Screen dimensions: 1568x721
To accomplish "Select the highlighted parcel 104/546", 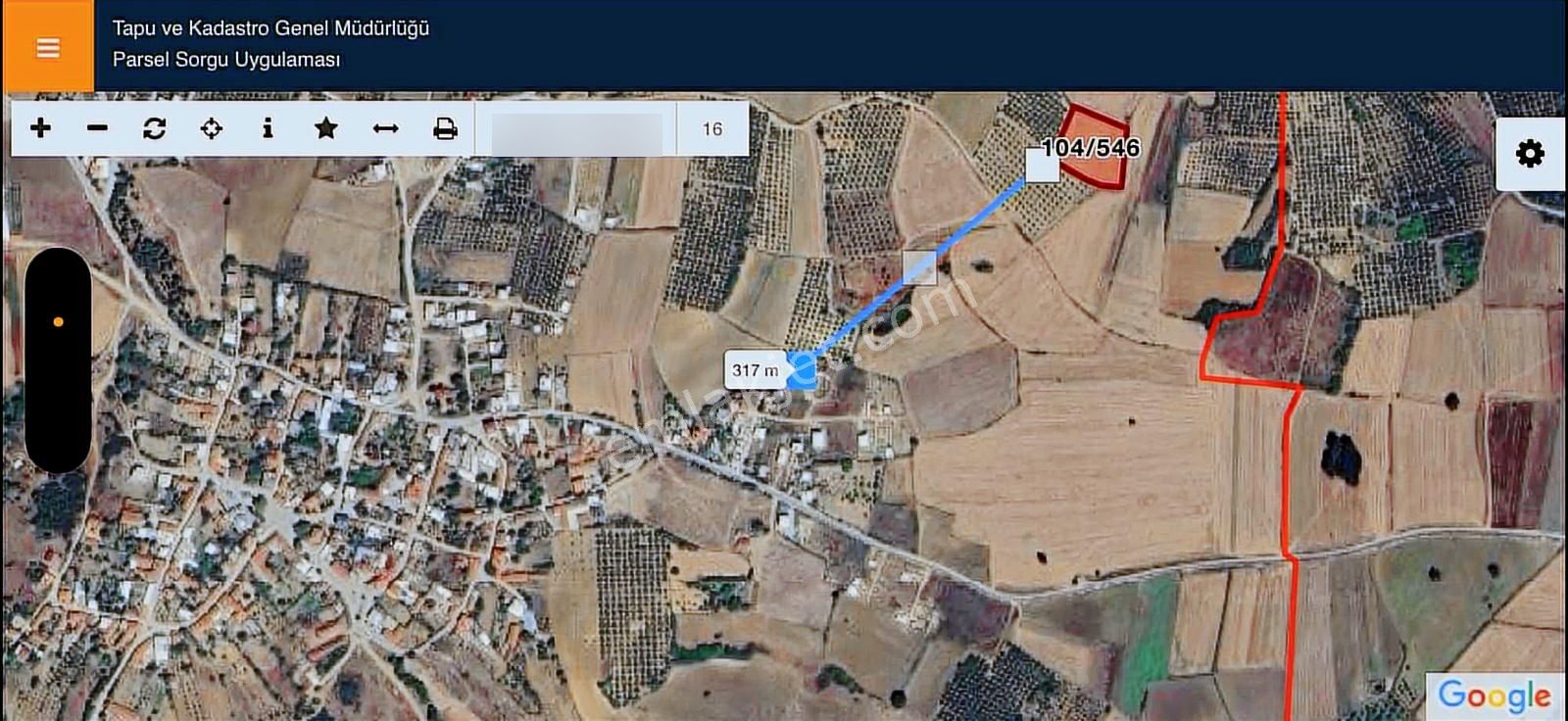I will tap(1096, 157).
